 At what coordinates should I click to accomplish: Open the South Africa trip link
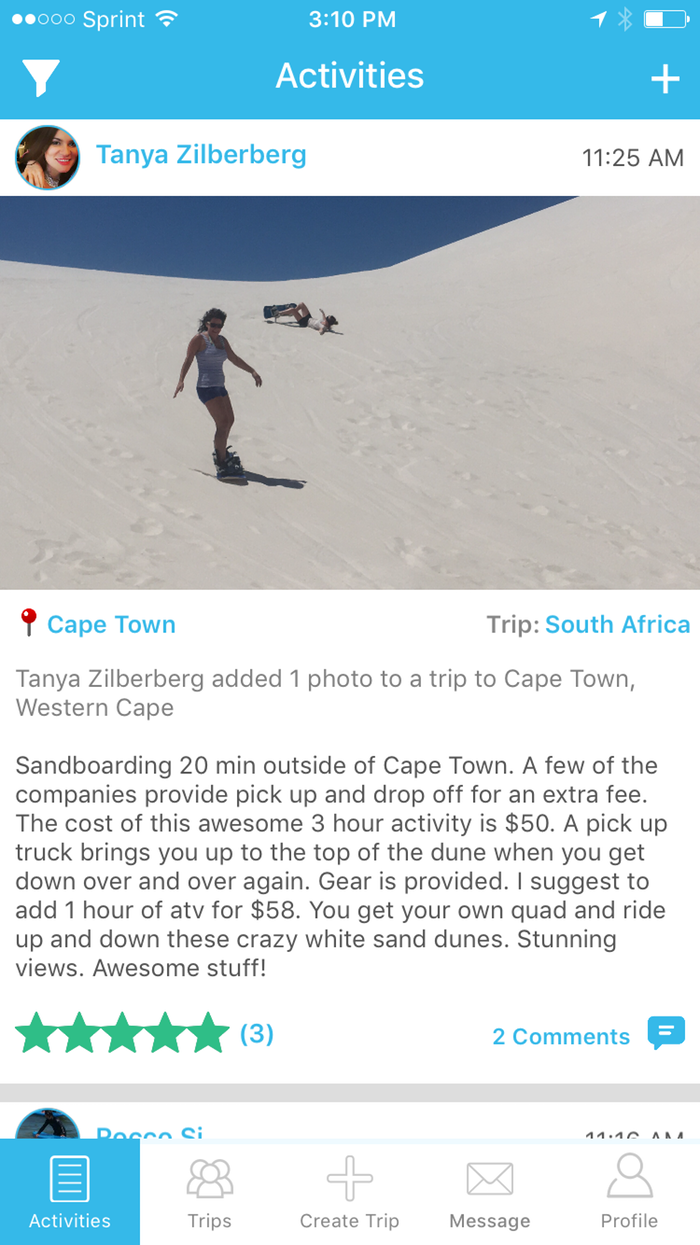(617, 625)
